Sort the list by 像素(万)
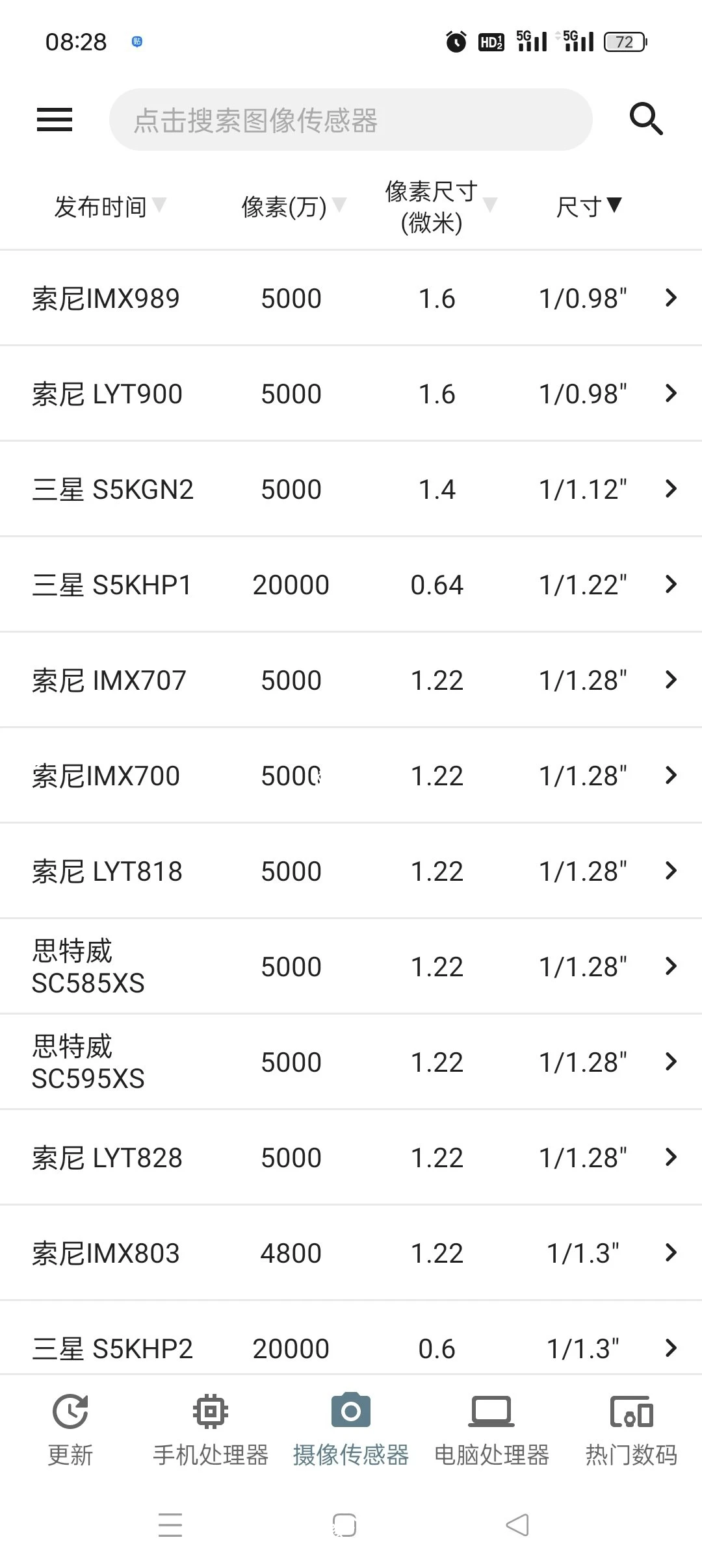The image size is (702, 1568). [292, 207]
